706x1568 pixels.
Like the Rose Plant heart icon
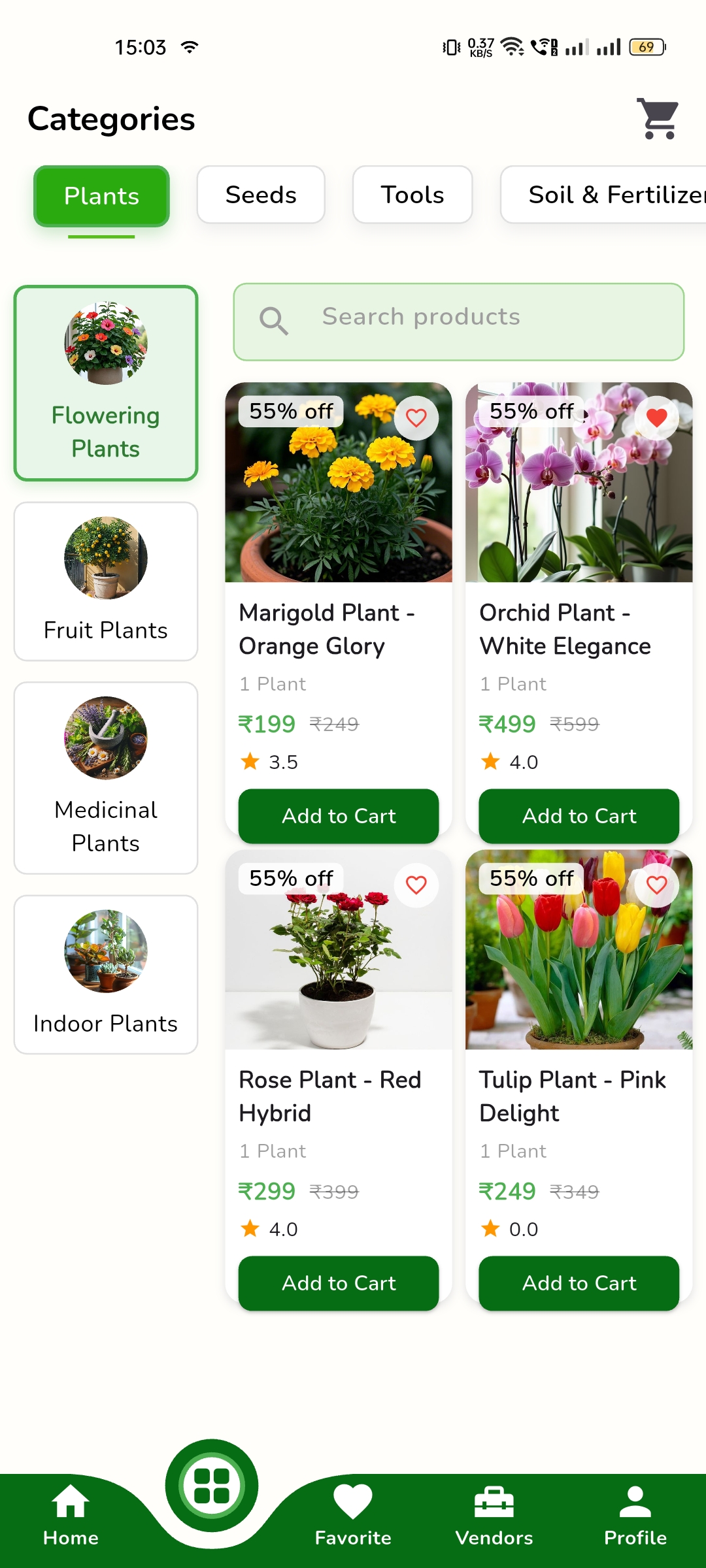click(416, 885)
